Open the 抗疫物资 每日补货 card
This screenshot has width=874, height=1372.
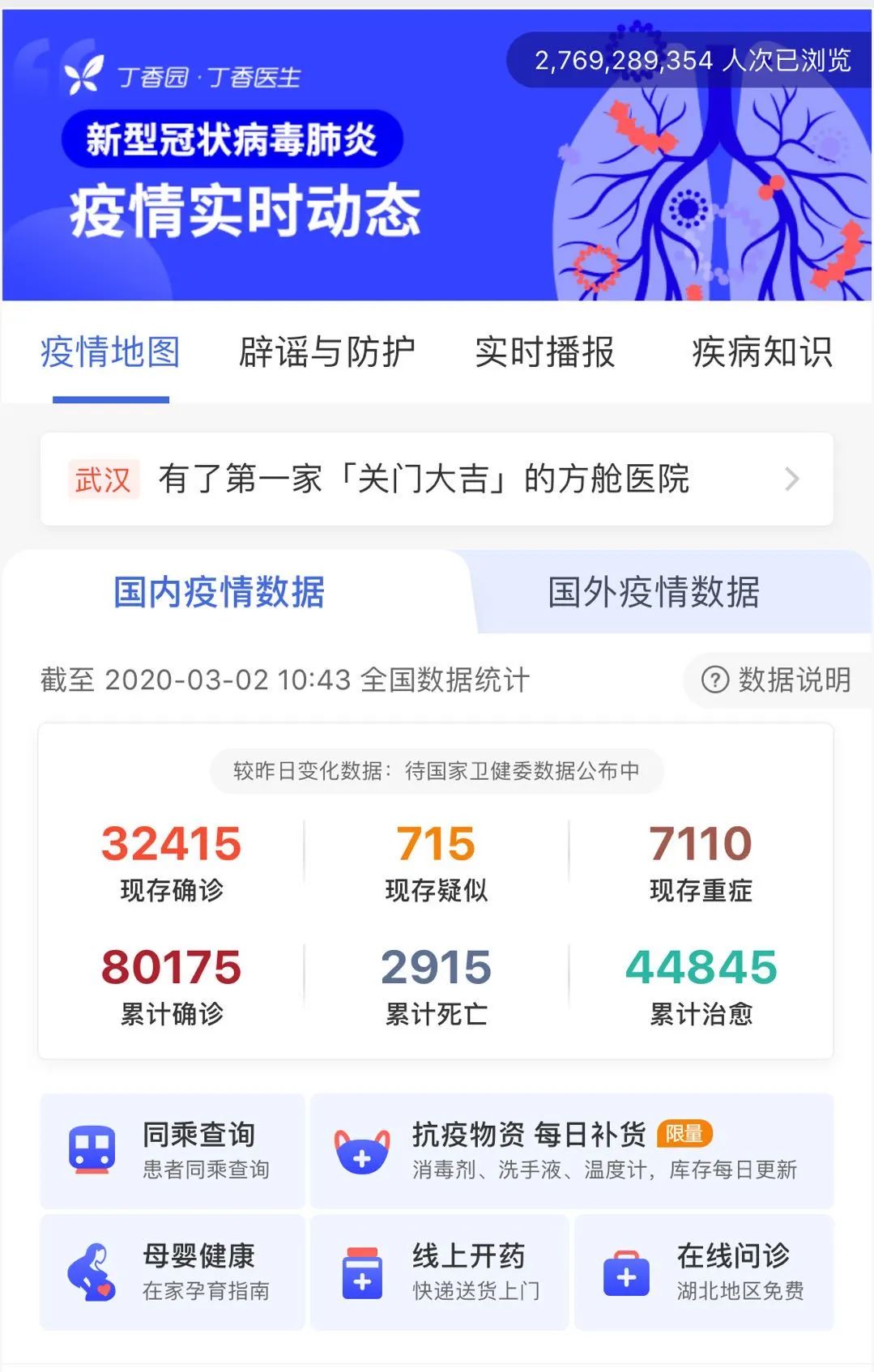571,1150
